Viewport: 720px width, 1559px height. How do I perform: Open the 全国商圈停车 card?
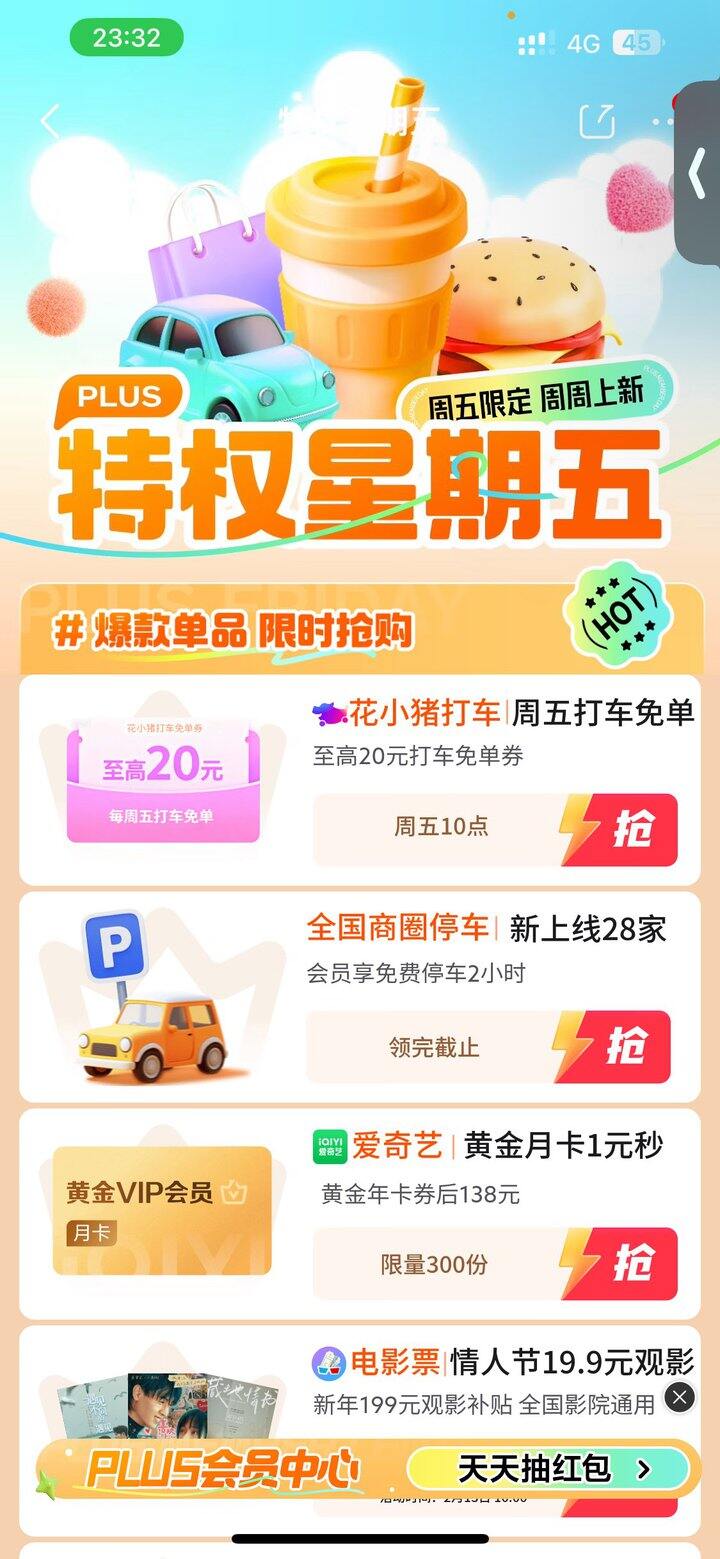pyautogui.click(x=360, y=997)
